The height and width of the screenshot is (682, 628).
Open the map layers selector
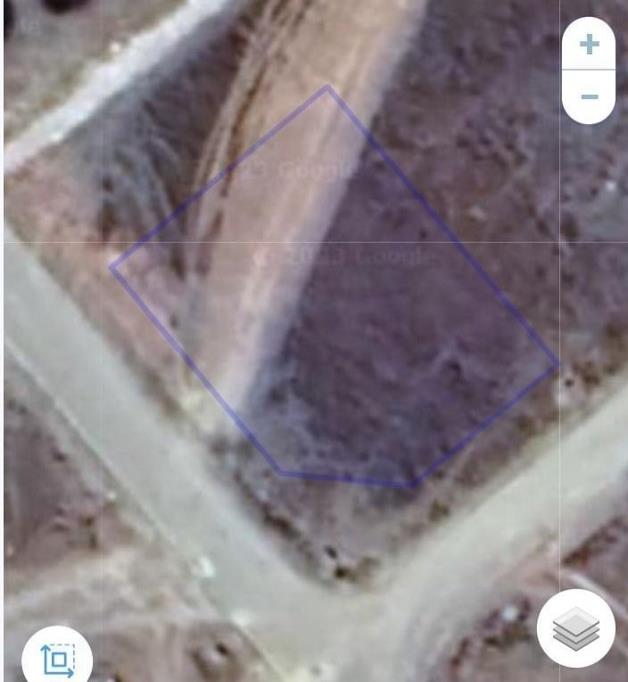(x=575, y=629)
